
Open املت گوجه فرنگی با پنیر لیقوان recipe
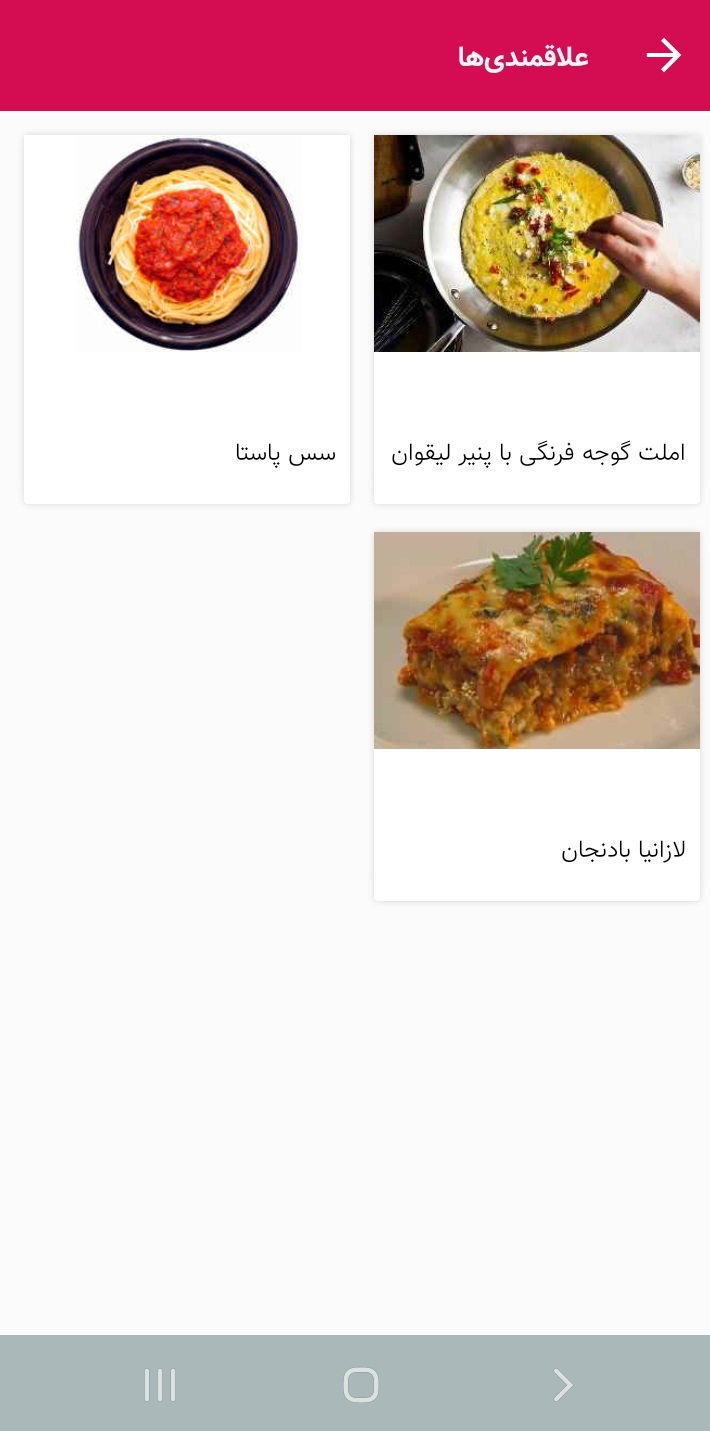pyautogui.click(x=537, y=319)
